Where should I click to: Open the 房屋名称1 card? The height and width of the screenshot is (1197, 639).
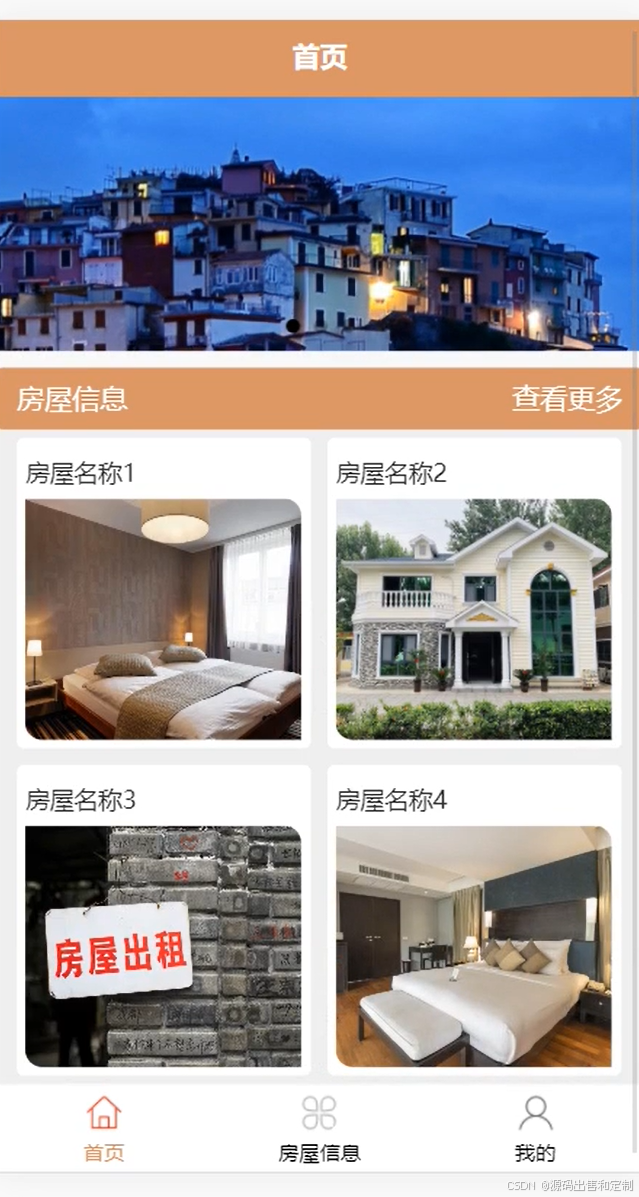point(163,592)
